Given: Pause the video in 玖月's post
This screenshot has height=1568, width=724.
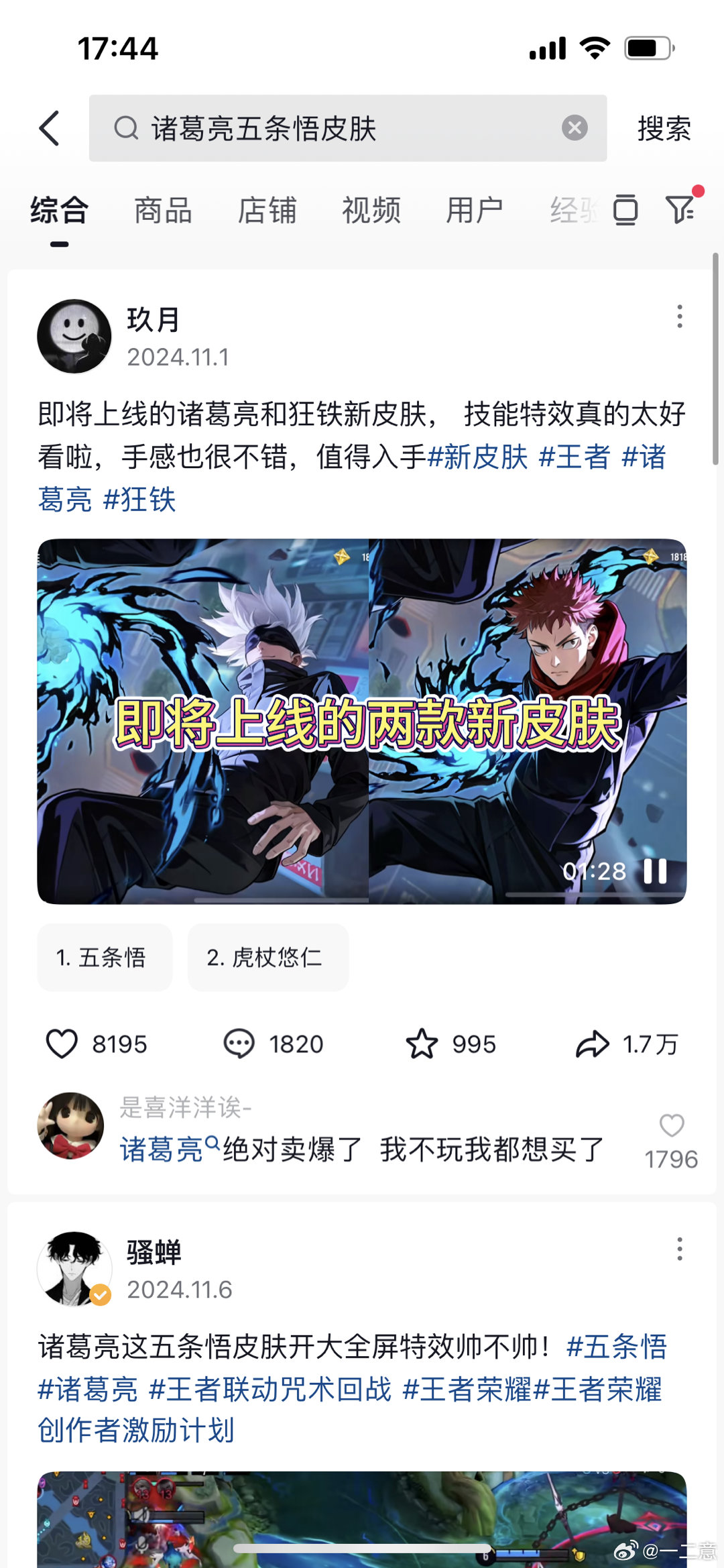Looking at the screenshot, I should click(x=655, y=871).
